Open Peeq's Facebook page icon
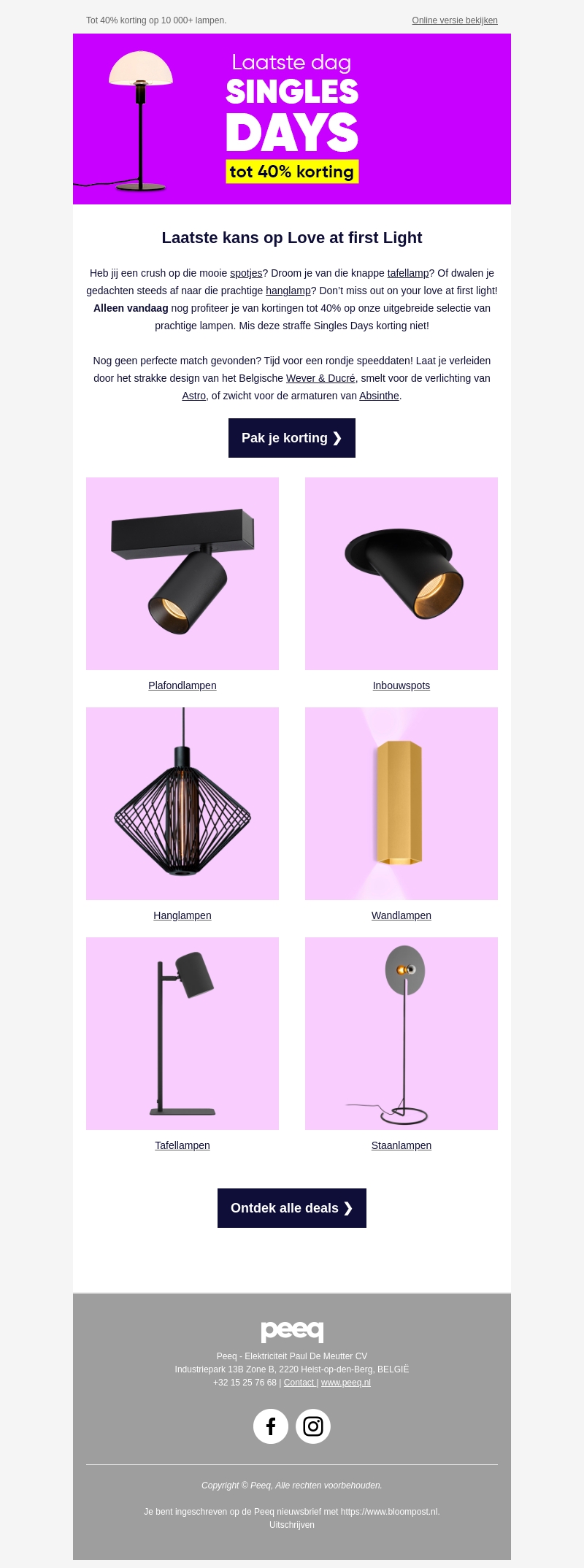This screenshot has width=584, height=1568. pyautogui.click(x=271, y=1426)
